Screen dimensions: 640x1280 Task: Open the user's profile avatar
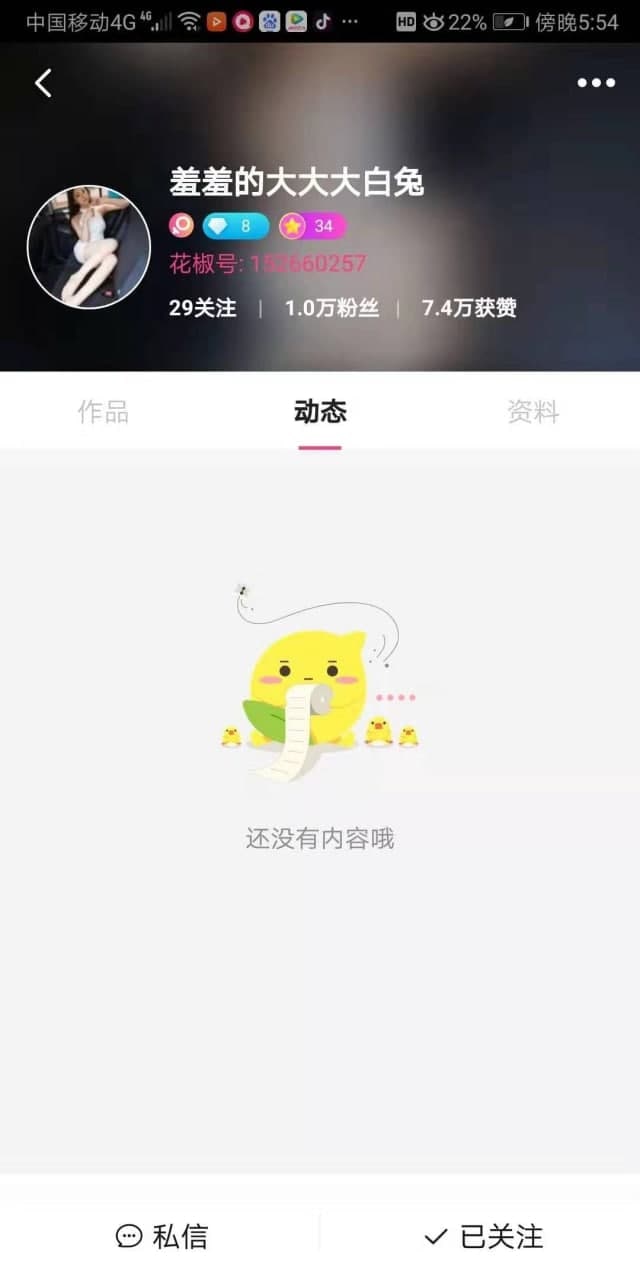pos(88,247)
